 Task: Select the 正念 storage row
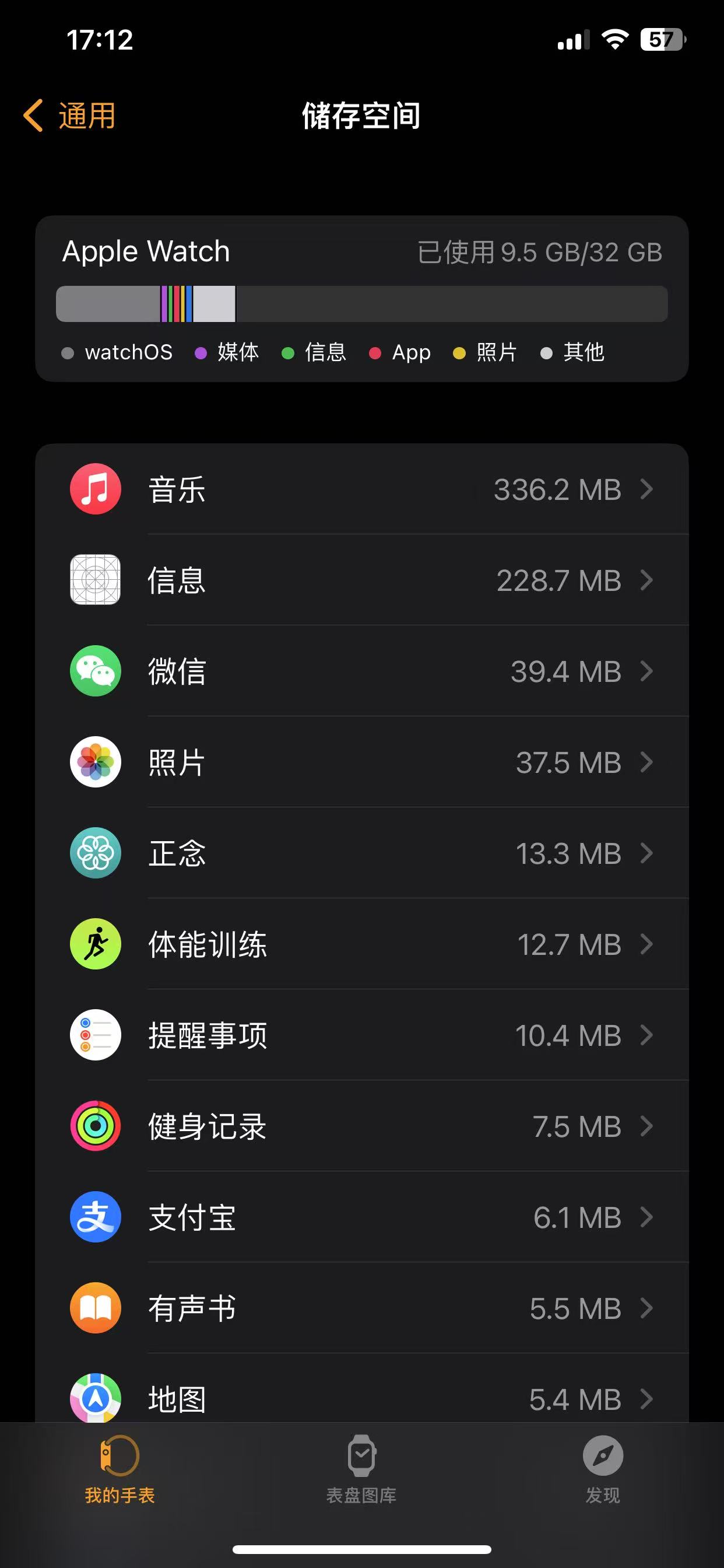(x=361, y=853)
